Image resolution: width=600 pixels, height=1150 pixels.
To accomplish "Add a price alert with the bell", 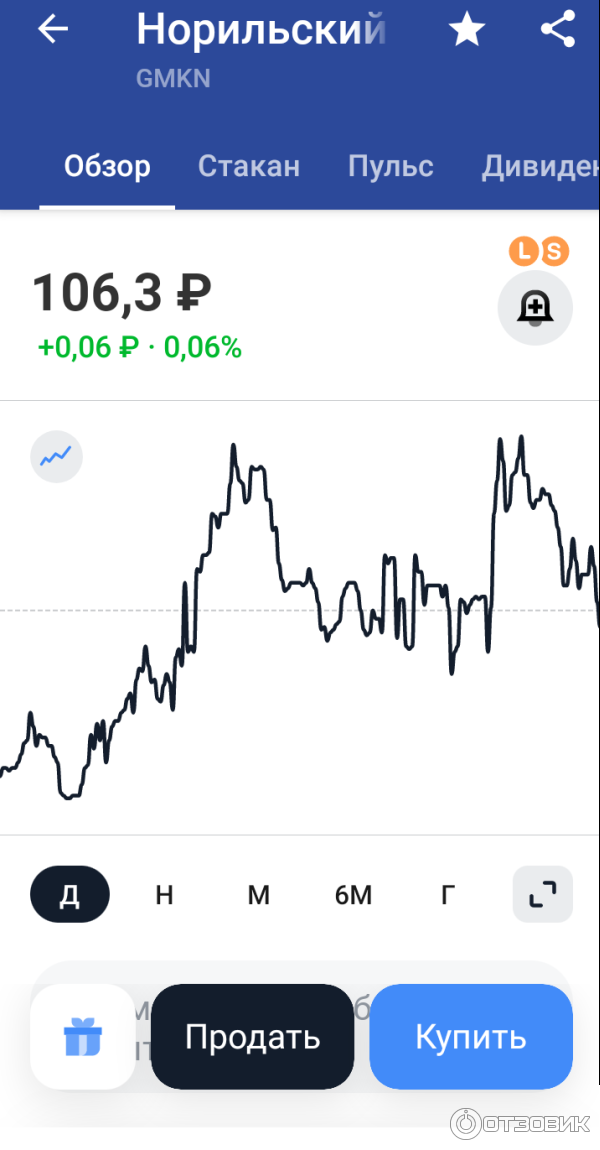I will pyautogui.click(x=535, y=308).
